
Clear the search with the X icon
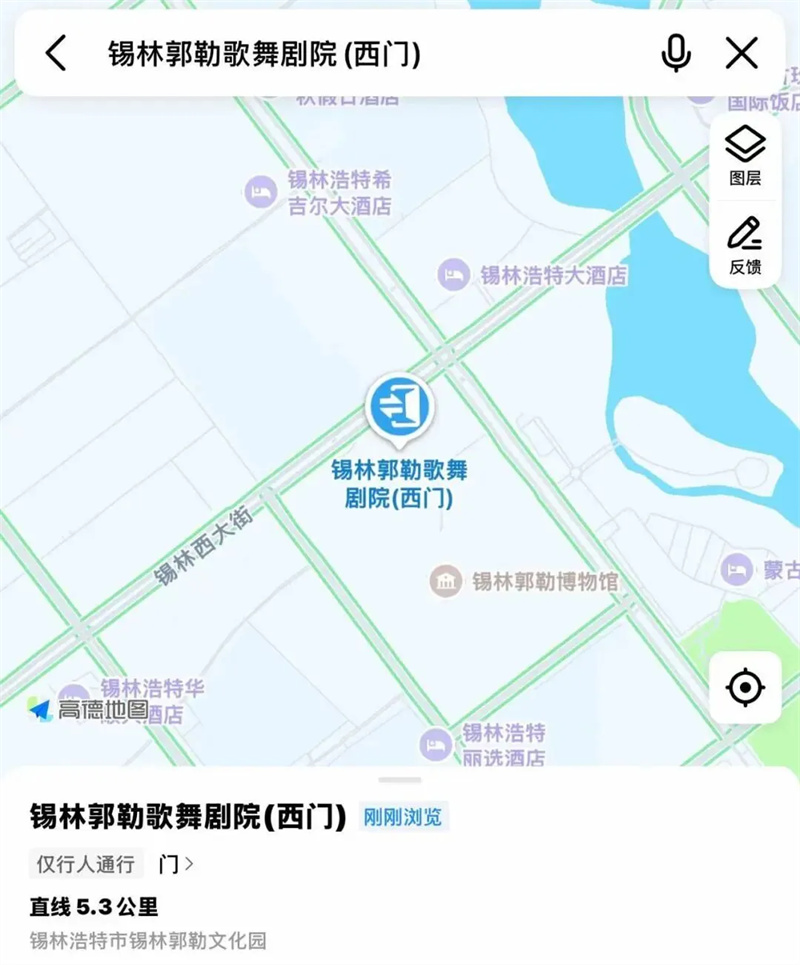[741, 53]
